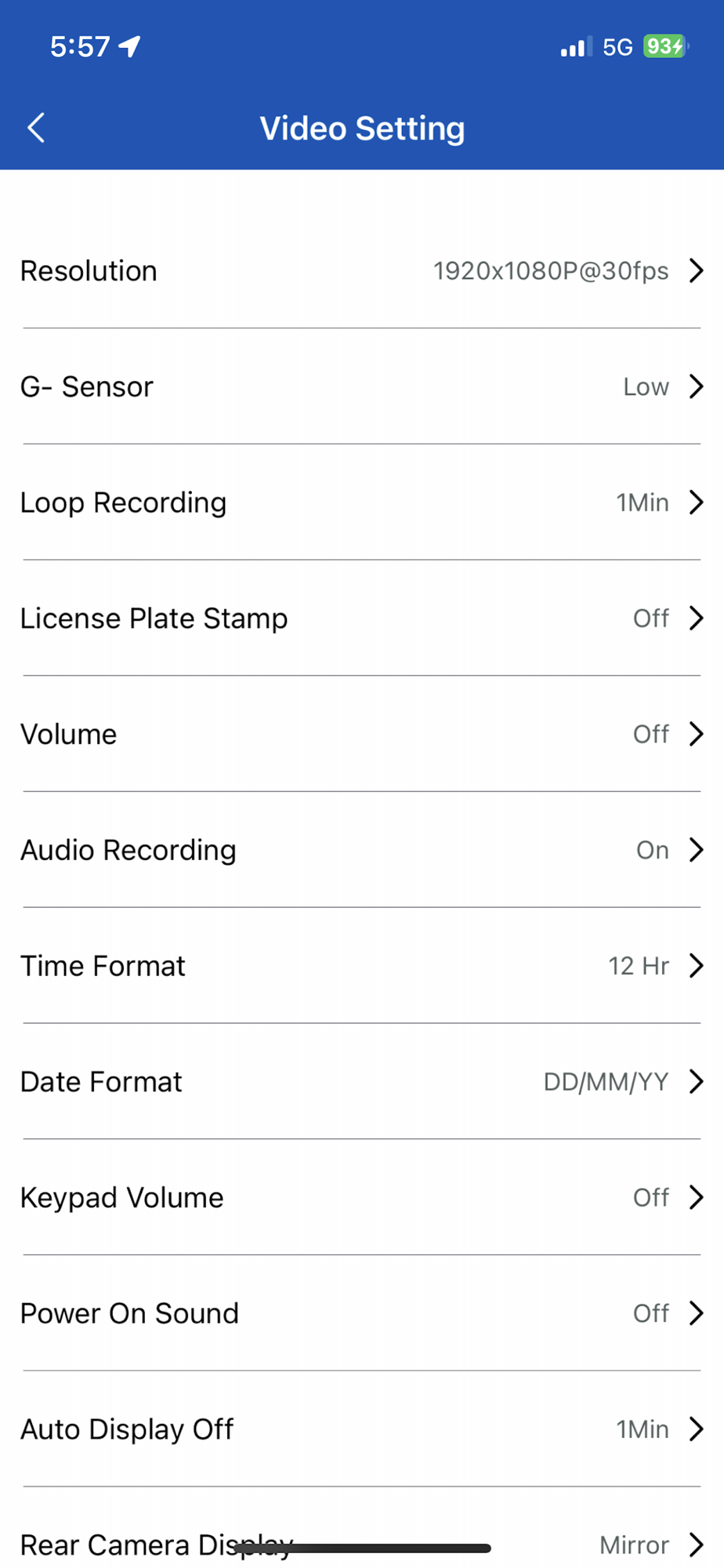Open the Volume row

click(x=361, y=735)
